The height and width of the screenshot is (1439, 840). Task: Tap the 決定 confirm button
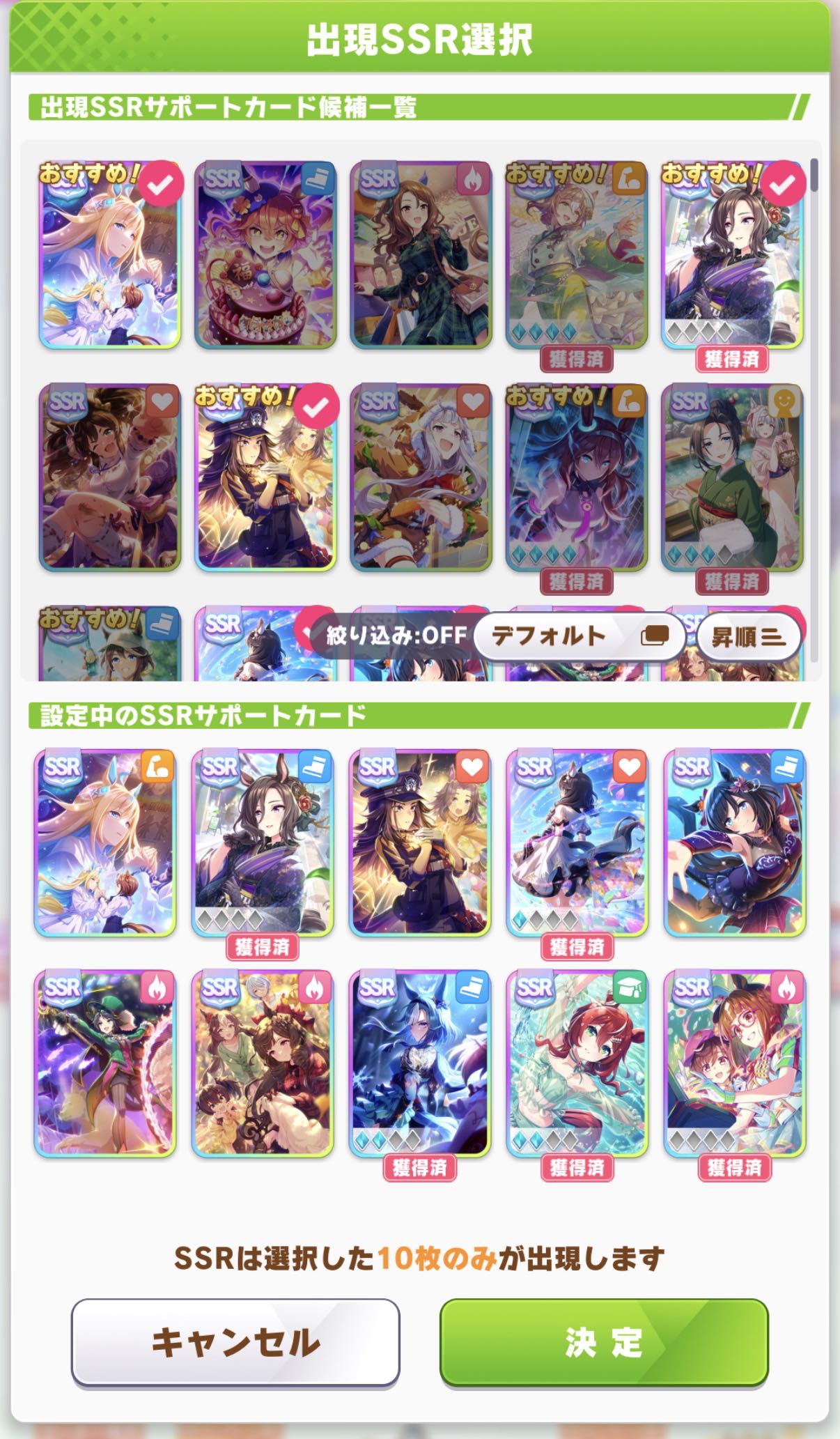coord(603,1341)
